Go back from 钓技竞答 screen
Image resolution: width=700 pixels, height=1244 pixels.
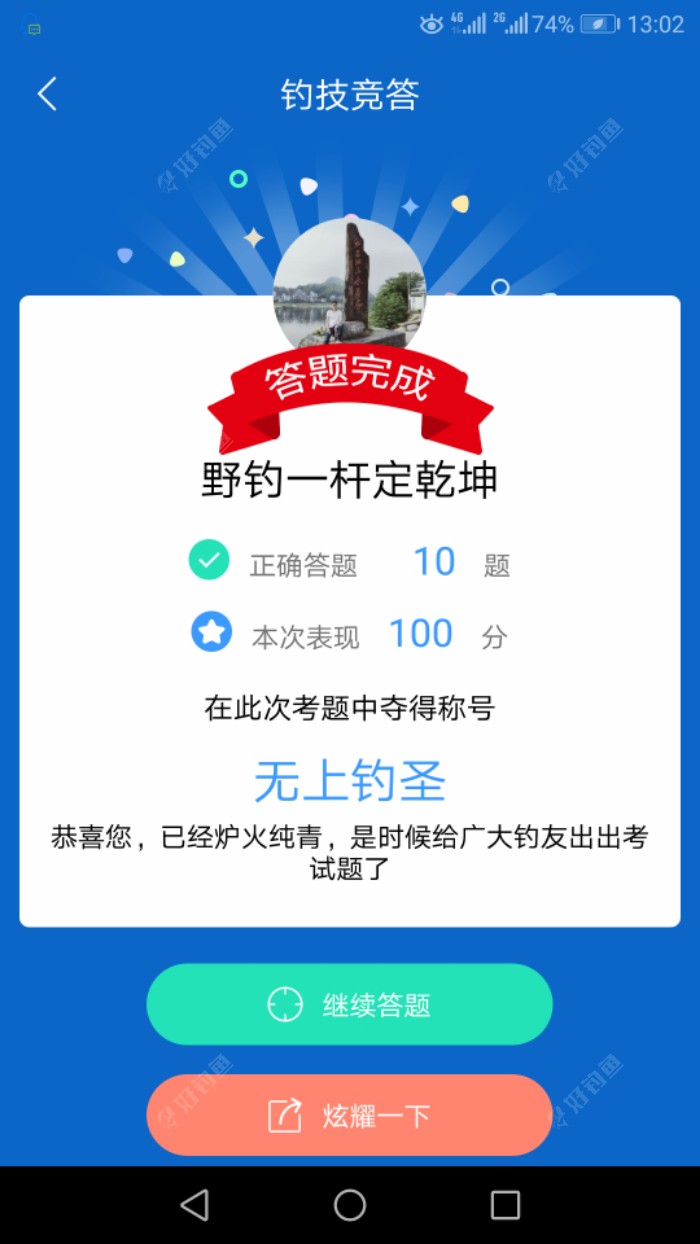[47, 94]
